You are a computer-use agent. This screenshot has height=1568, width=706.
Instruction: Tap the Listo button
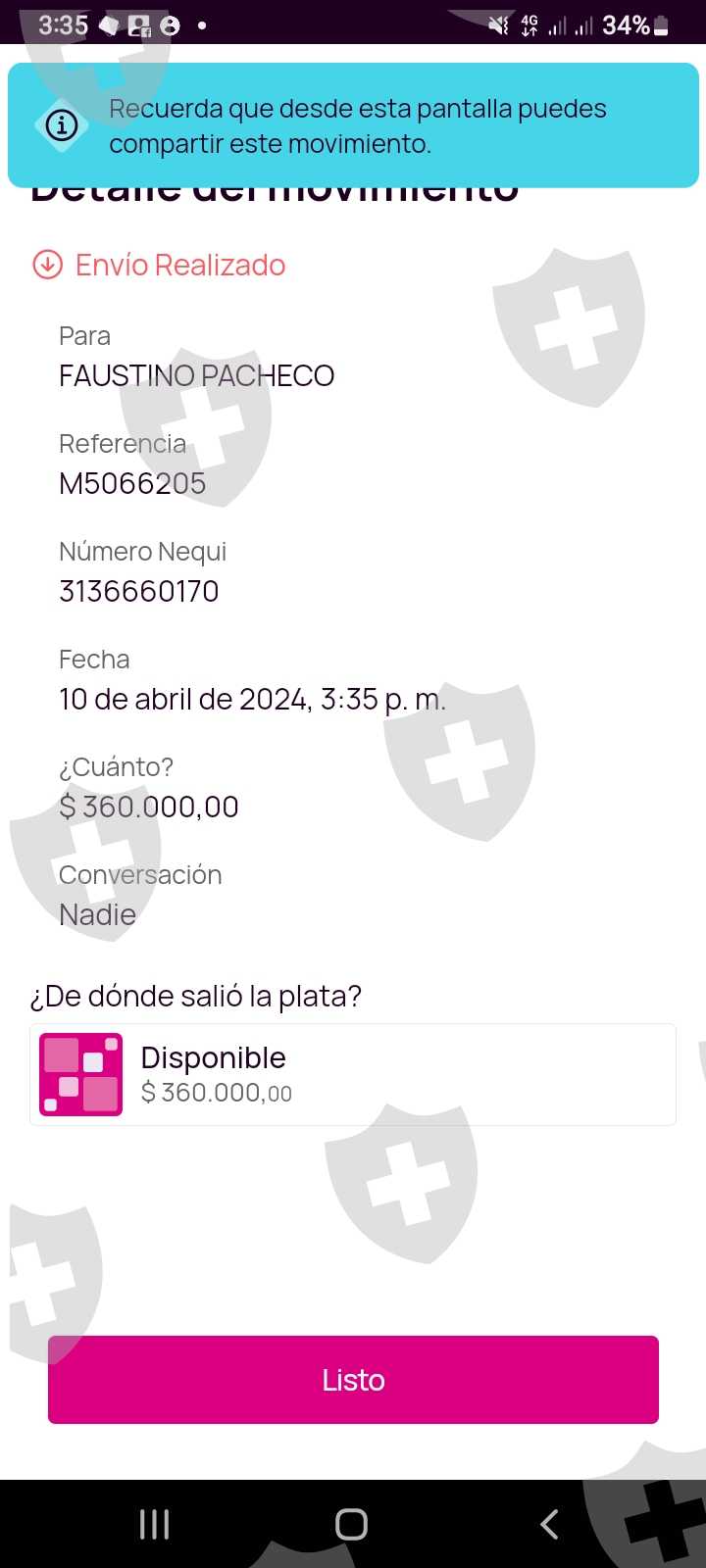(x=353, y=1379)
